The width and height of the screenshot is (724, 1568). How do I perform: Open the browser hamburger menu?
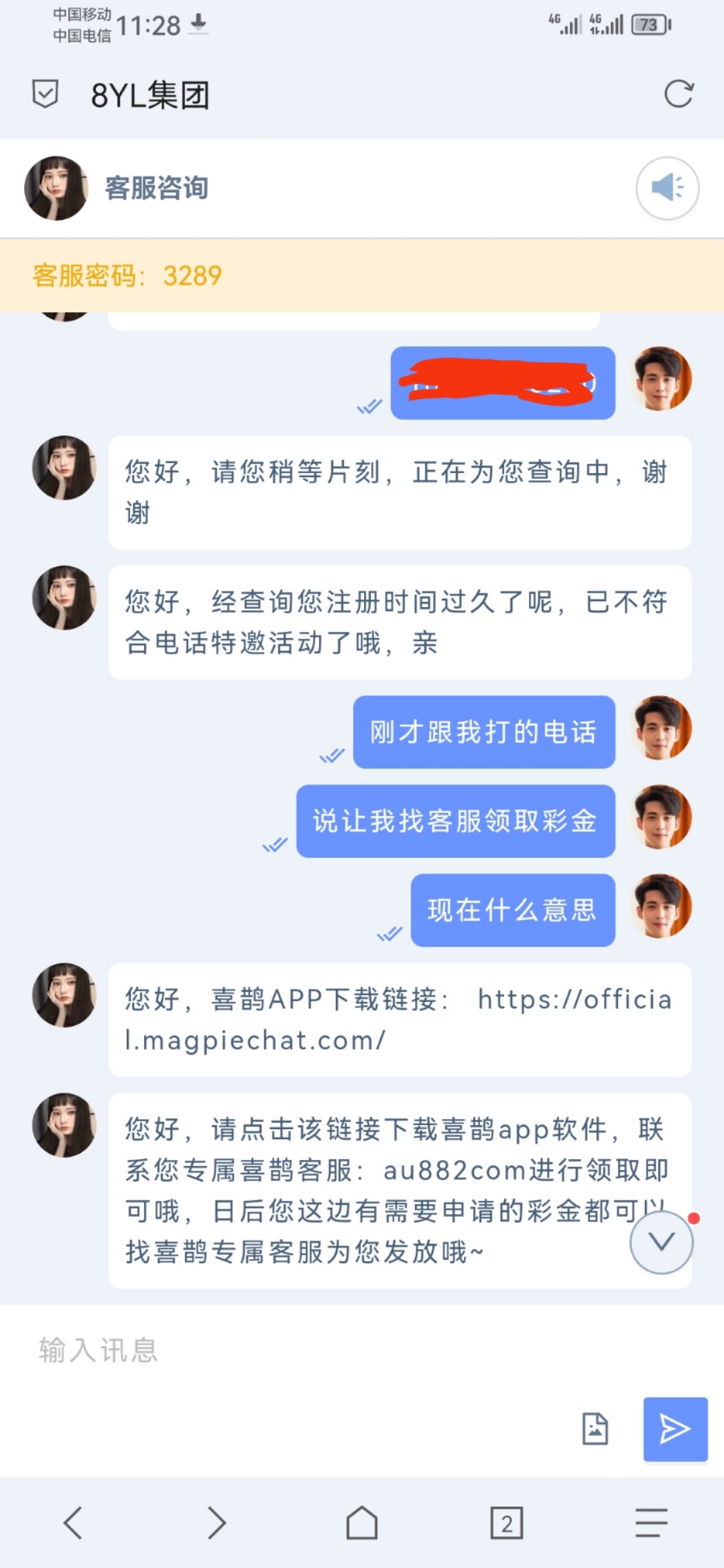pyautogui.click(x=651, y=1523)
